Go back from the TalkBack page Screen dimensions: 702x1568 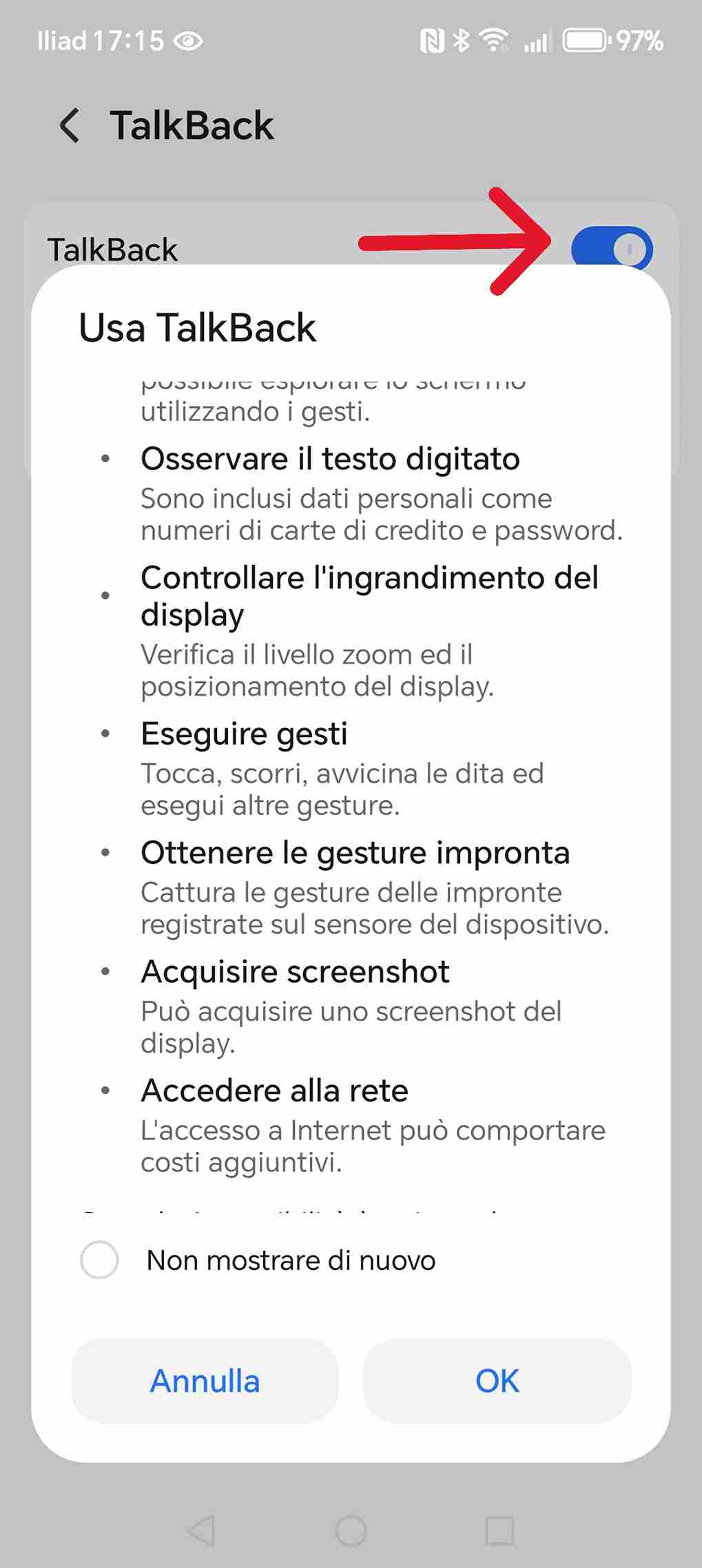(x=70, y=125)
